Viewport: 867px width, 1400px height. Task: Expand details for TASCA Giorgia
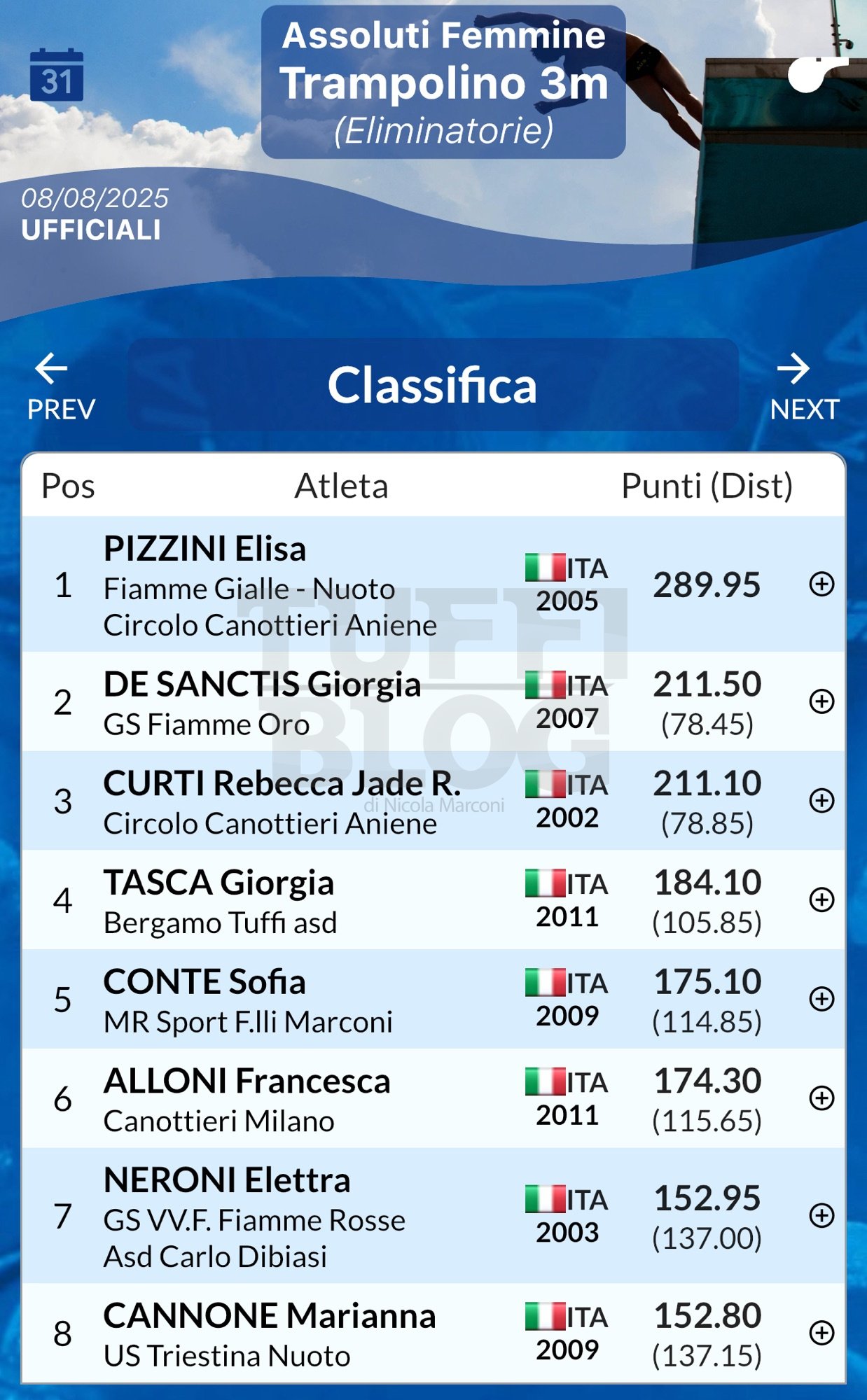(821, 900)
